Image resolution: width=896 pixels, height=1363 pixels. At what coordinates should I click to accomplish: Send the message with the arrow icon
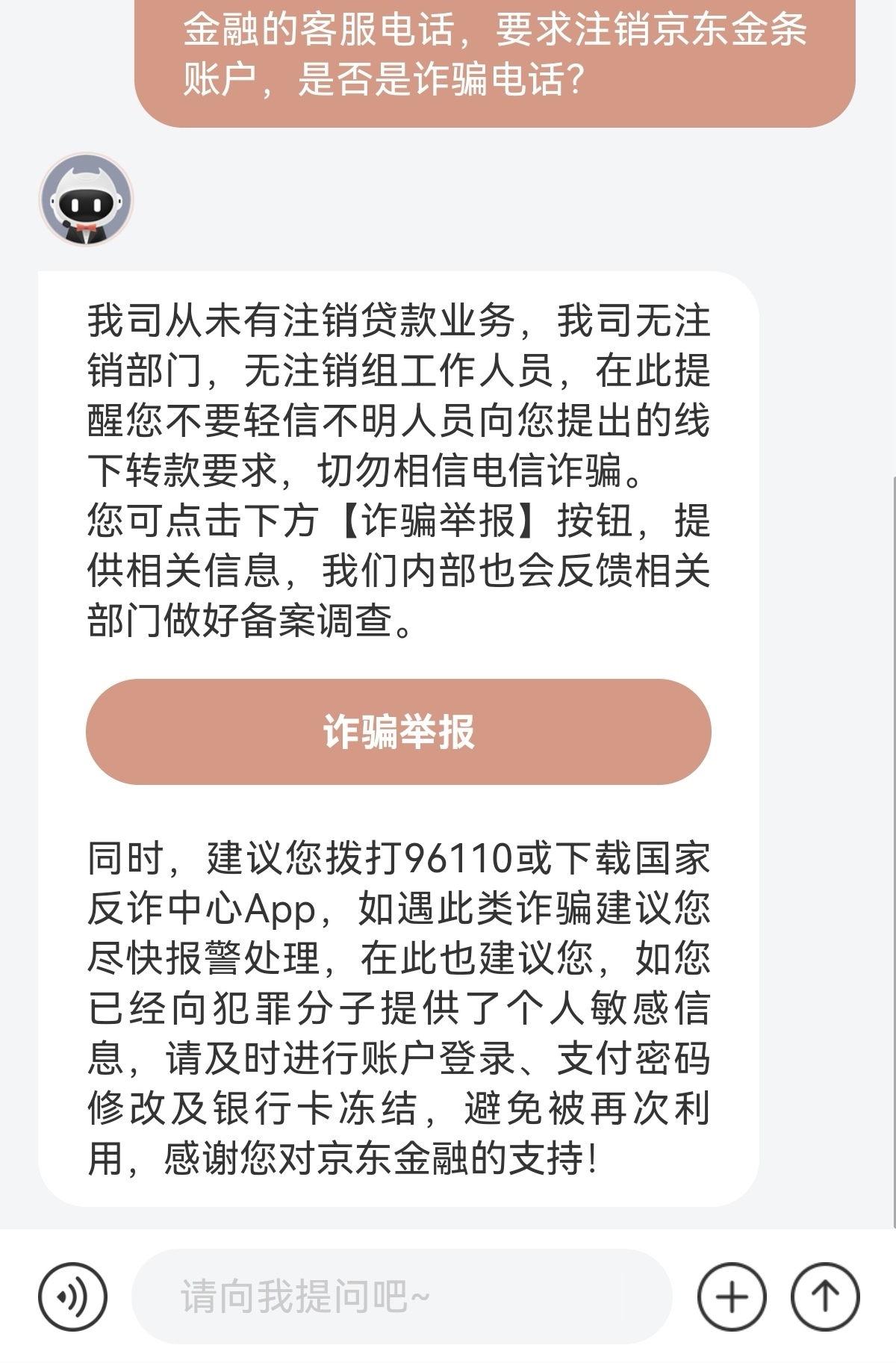825,1297
